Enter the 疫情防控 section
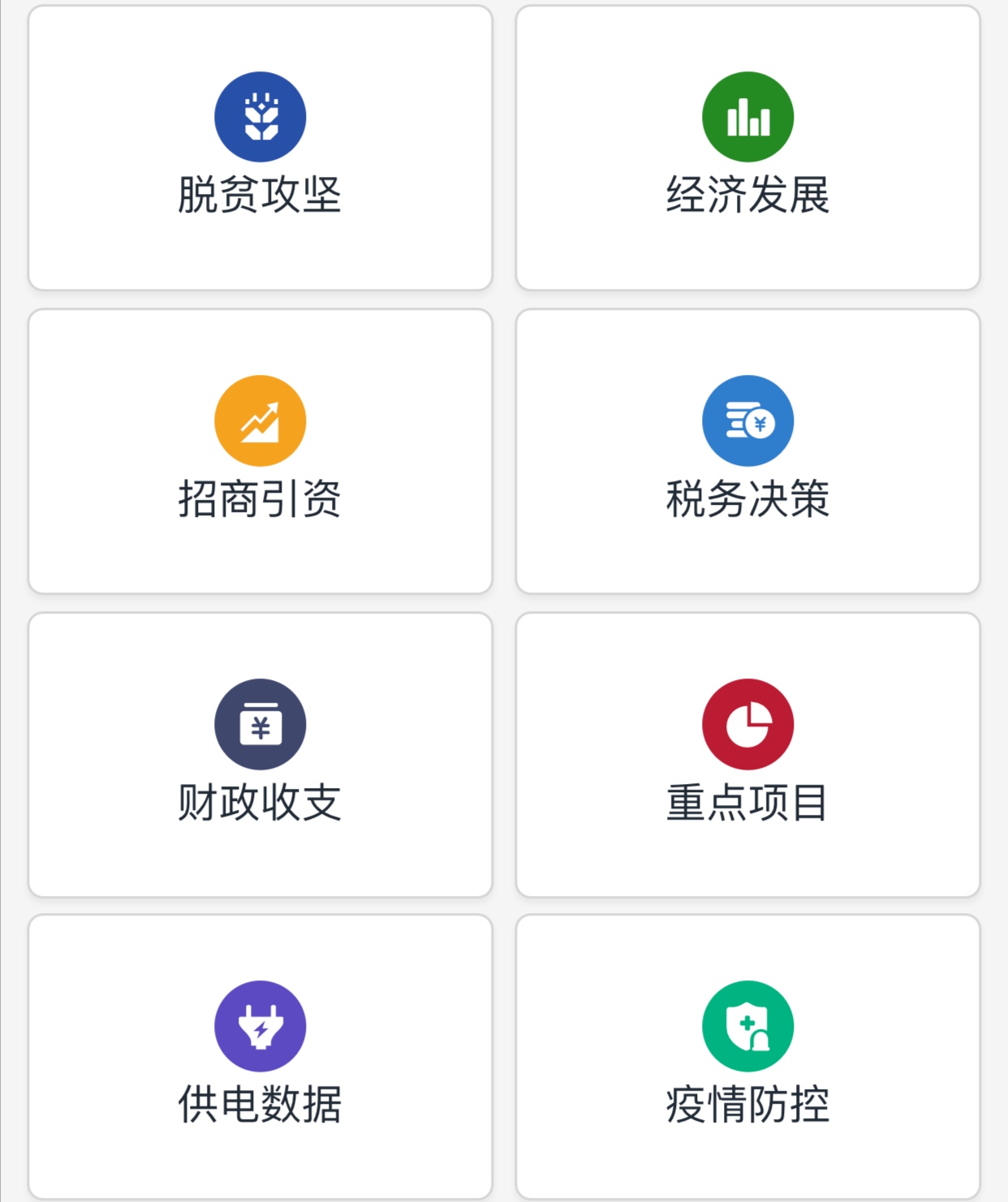This screenshot has width=1008, height=1202. (747, 1057)
